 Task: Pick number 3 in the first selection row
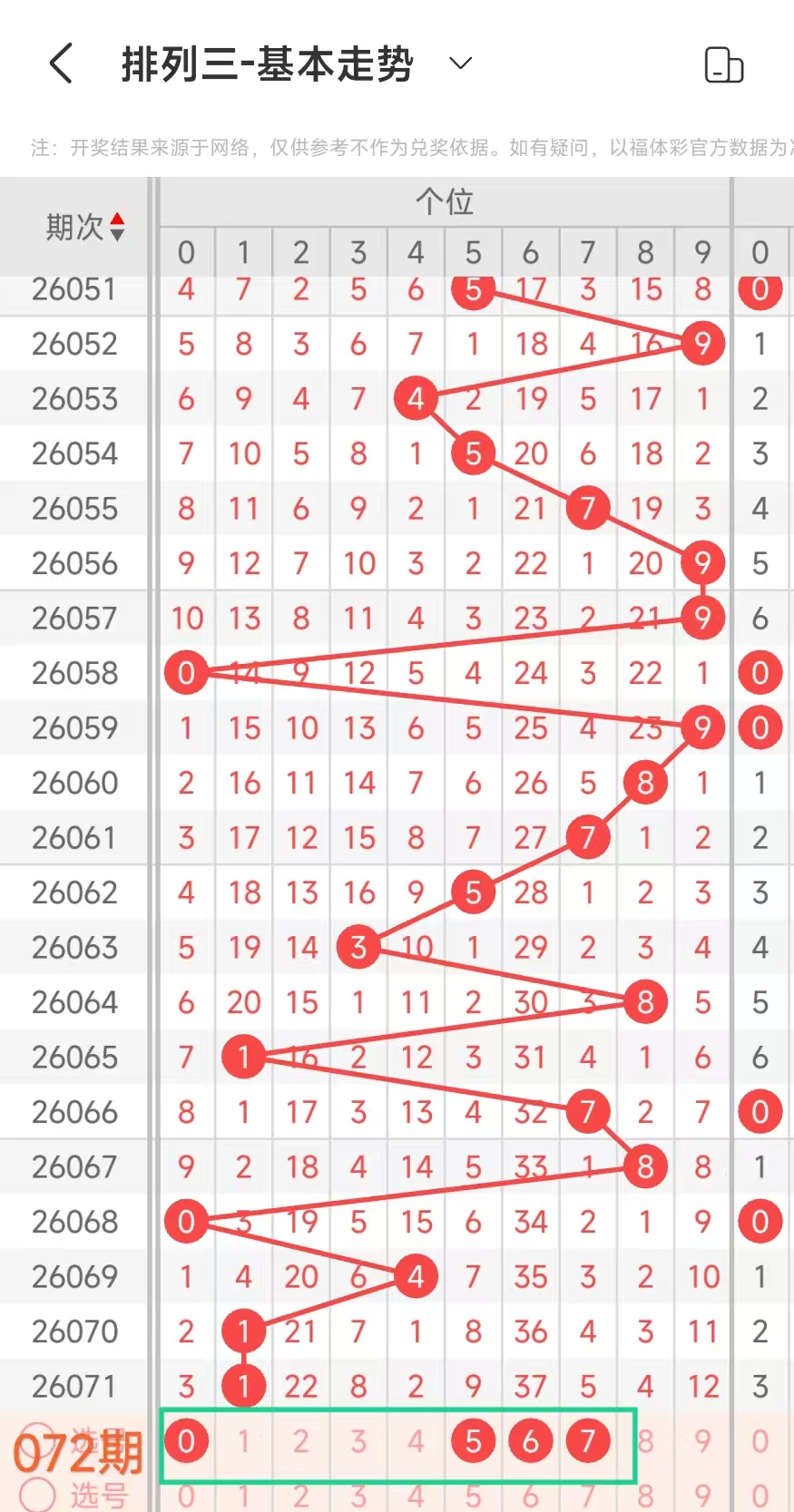pos(358,1440)
